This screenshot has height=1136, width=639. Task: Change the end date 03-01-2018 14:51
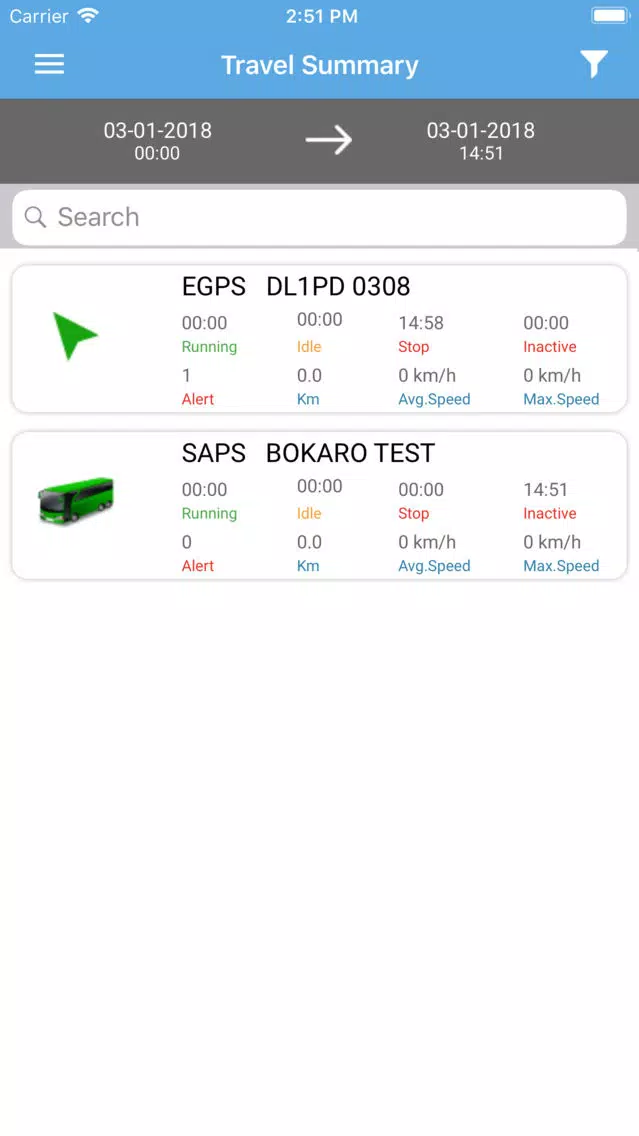point(480,141)
